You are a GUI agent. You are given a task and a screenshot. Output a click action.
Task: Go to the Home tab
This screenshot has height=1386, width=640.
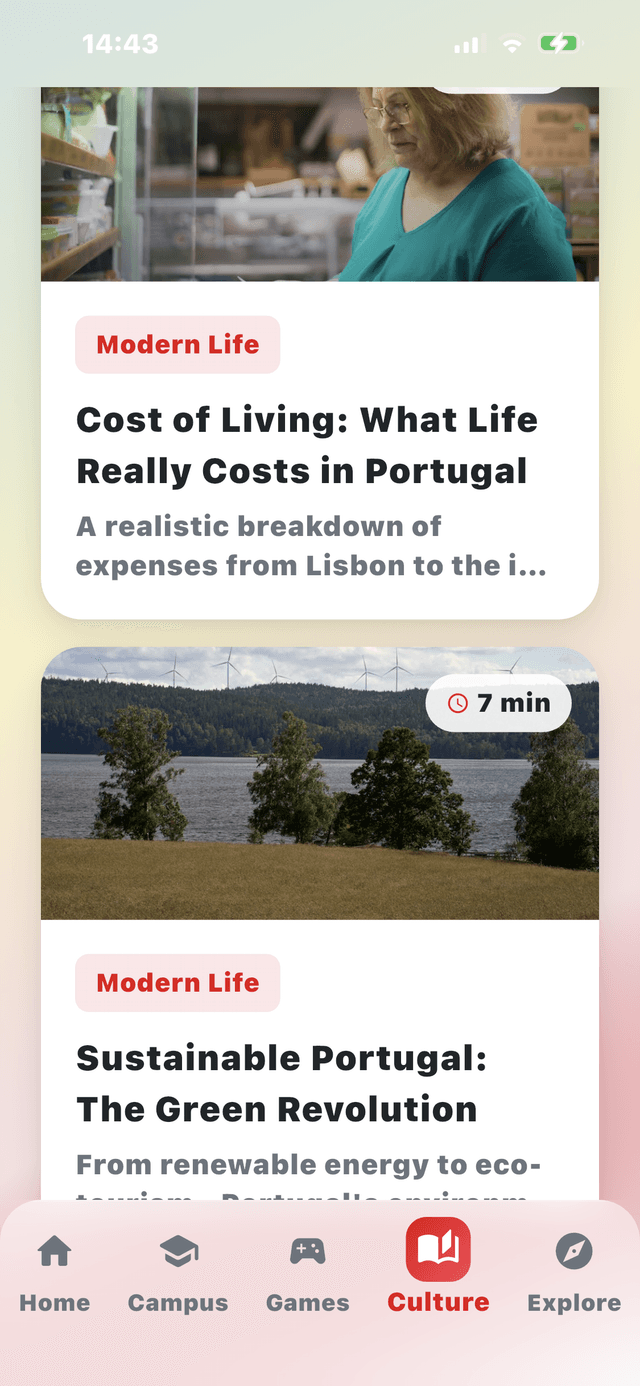click(x=54, y=1272)
